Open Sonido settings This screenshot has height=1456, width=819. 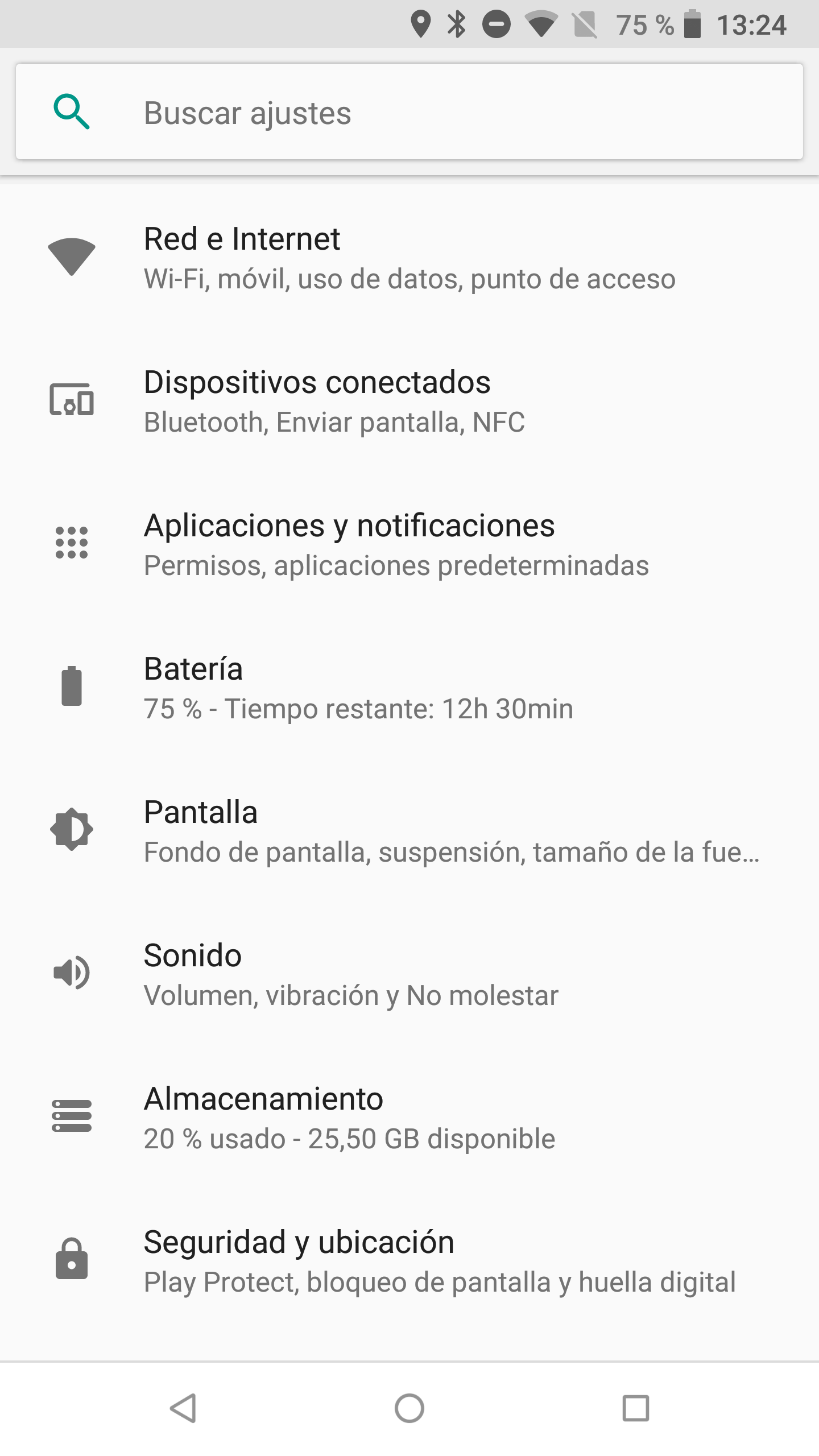409,974
